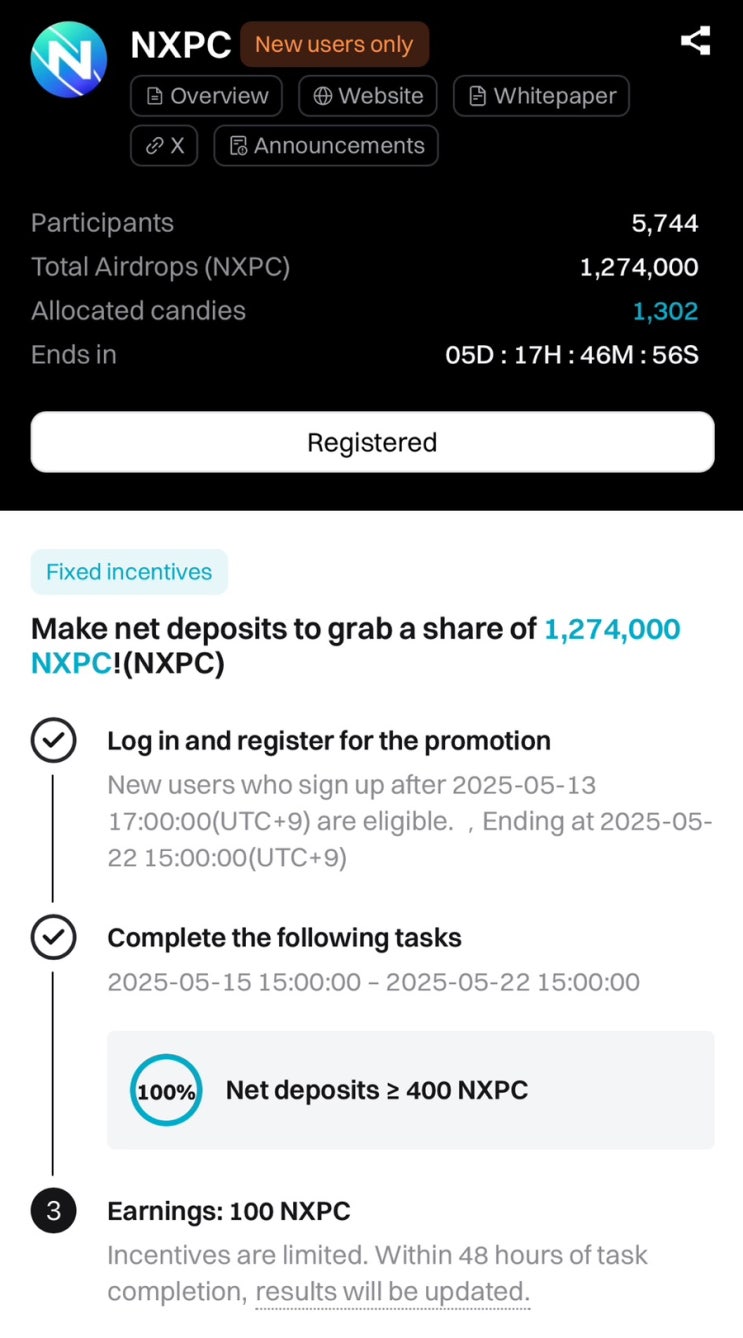Click the allocated candies value 1,302
The image size is (743, 1338).
point(665,311)
